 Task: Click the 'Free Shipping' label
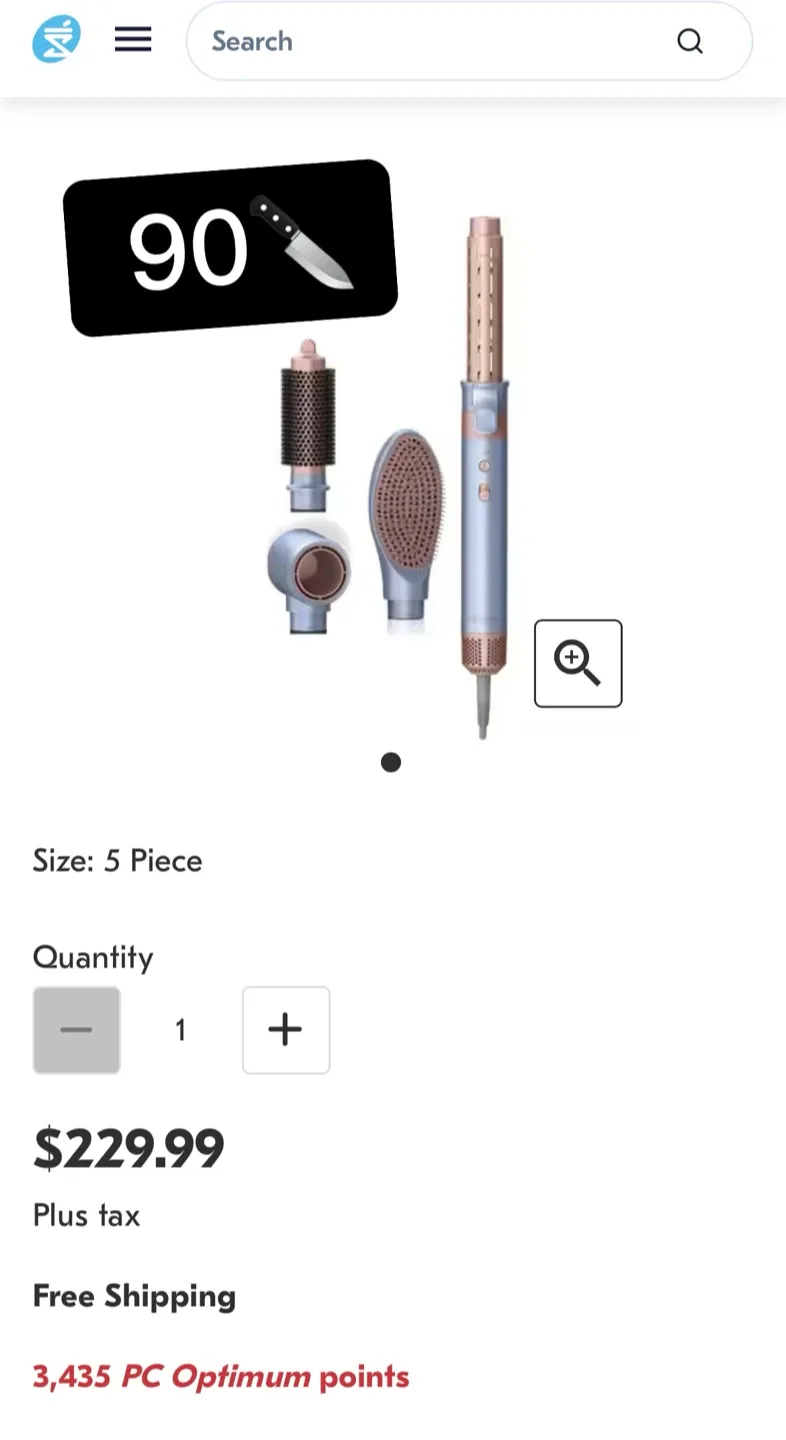pos(134,1296)
